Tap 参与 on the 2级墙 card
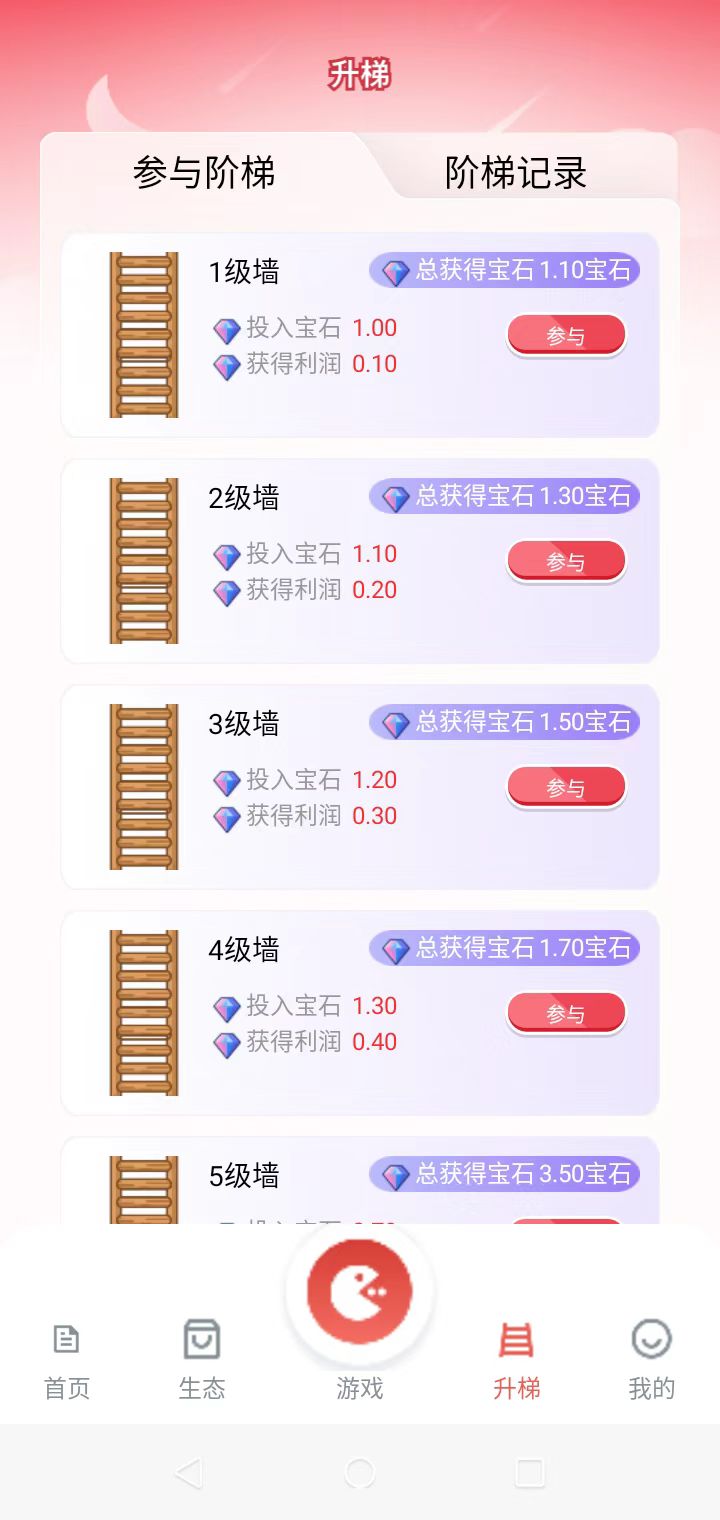The height and width of the screenshot is (1520, 720). click(566, 562)
